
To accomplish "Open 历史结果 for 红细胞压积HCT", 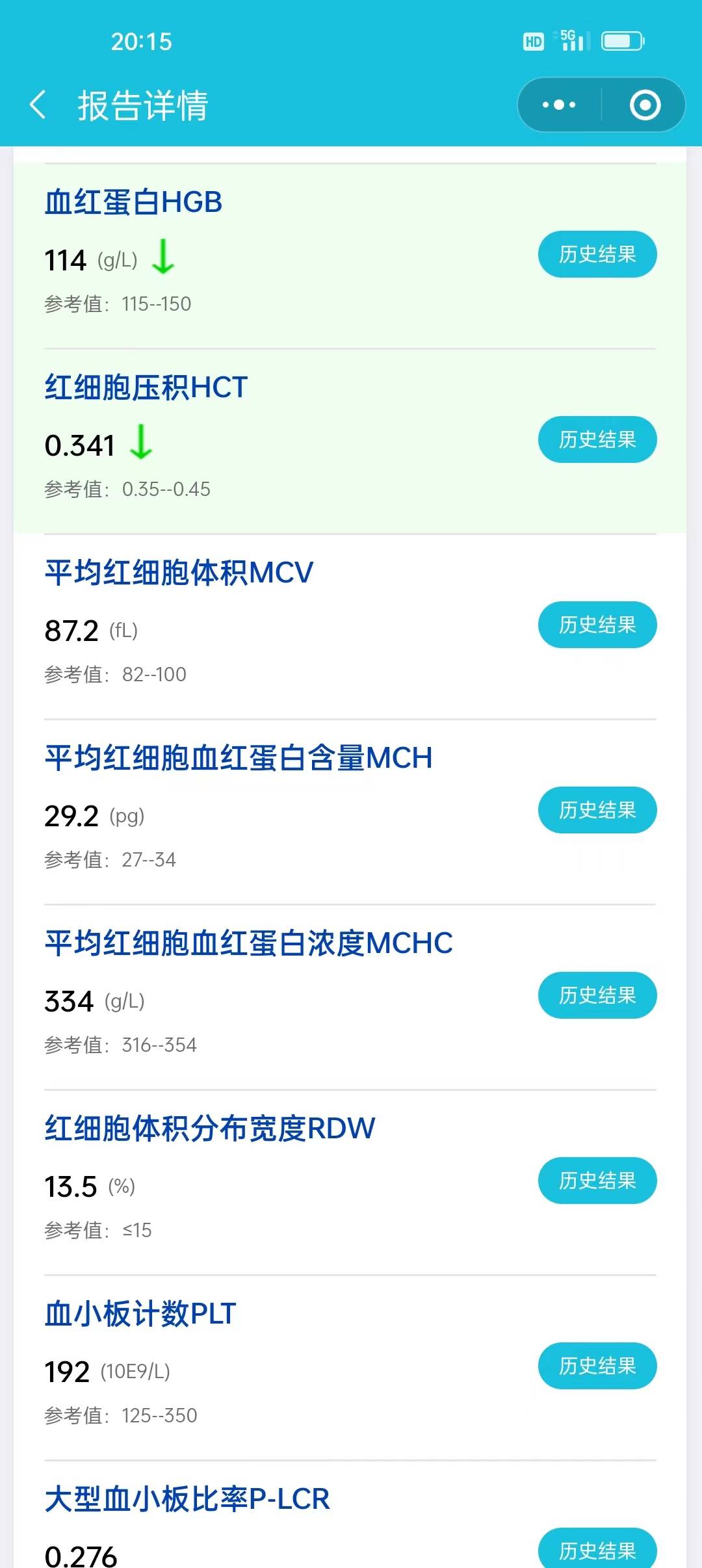I will [596, 439].
